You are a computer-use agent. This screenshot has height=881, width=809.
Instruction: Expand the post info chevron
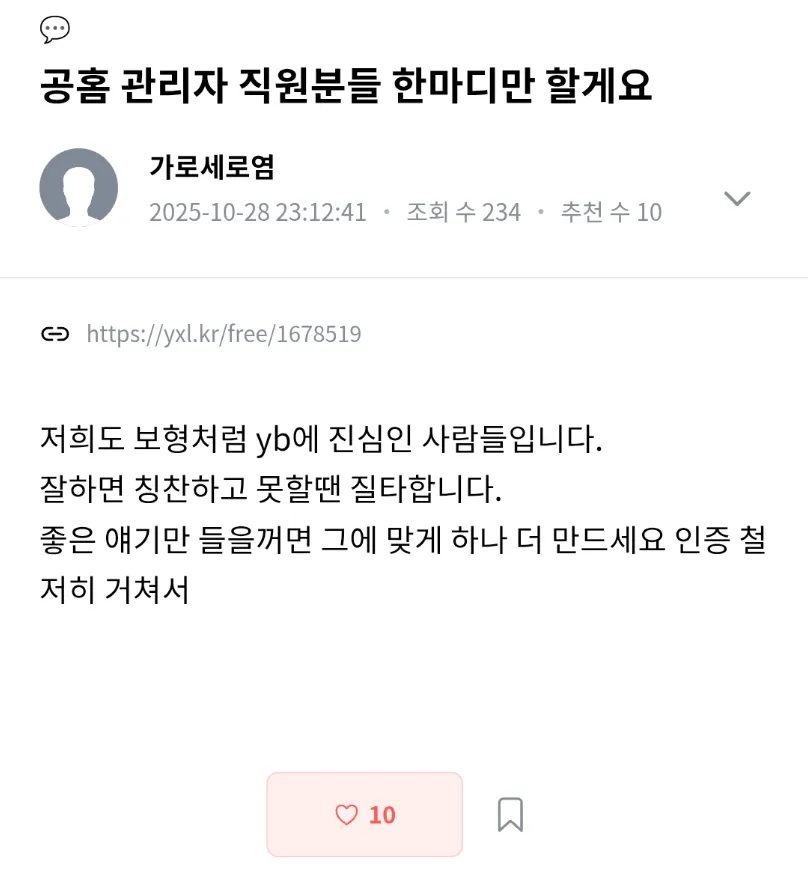[x=737, y=198]
